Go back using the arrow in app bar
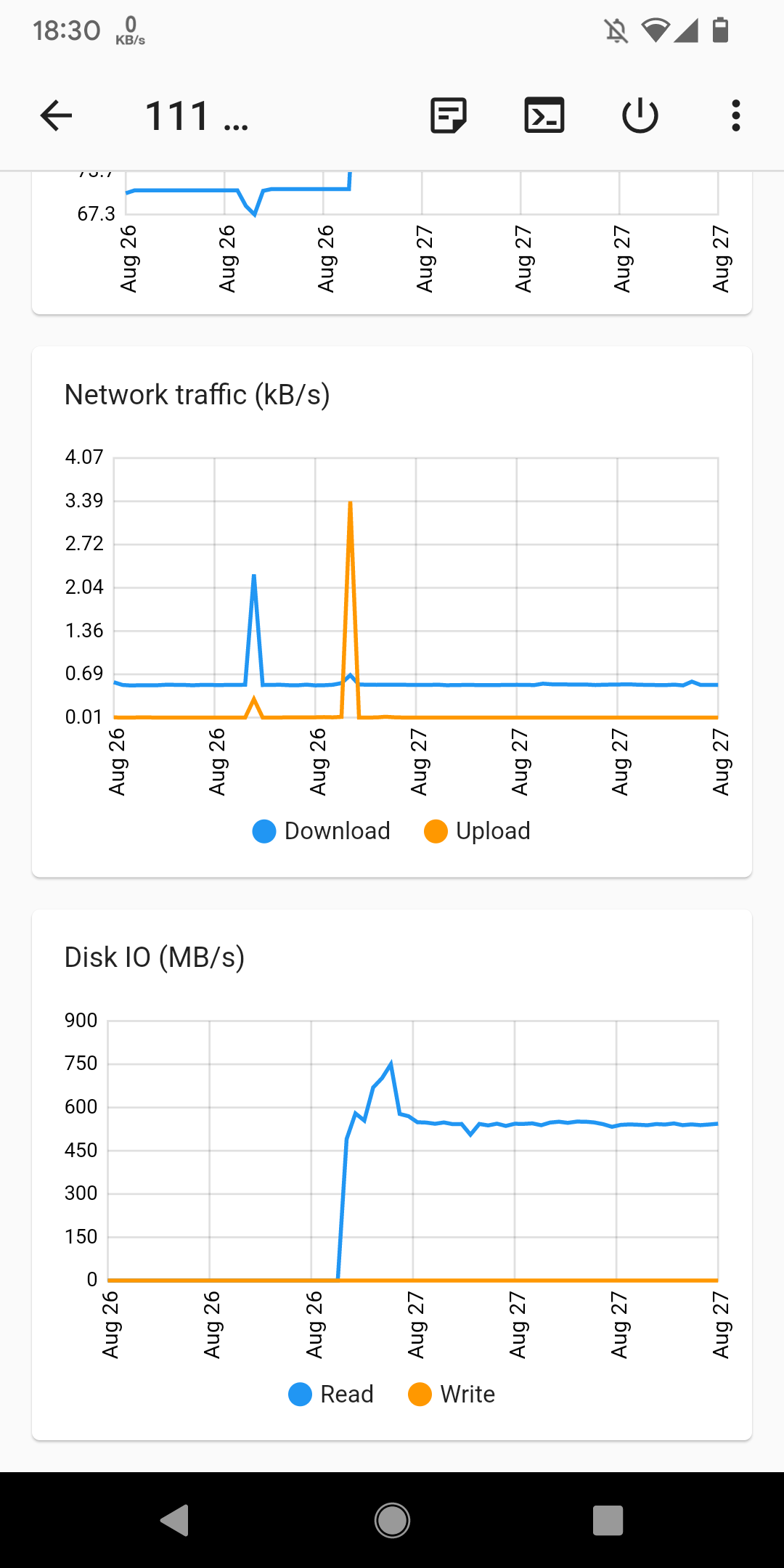784x1568 pixels. (x=57, y=115)
